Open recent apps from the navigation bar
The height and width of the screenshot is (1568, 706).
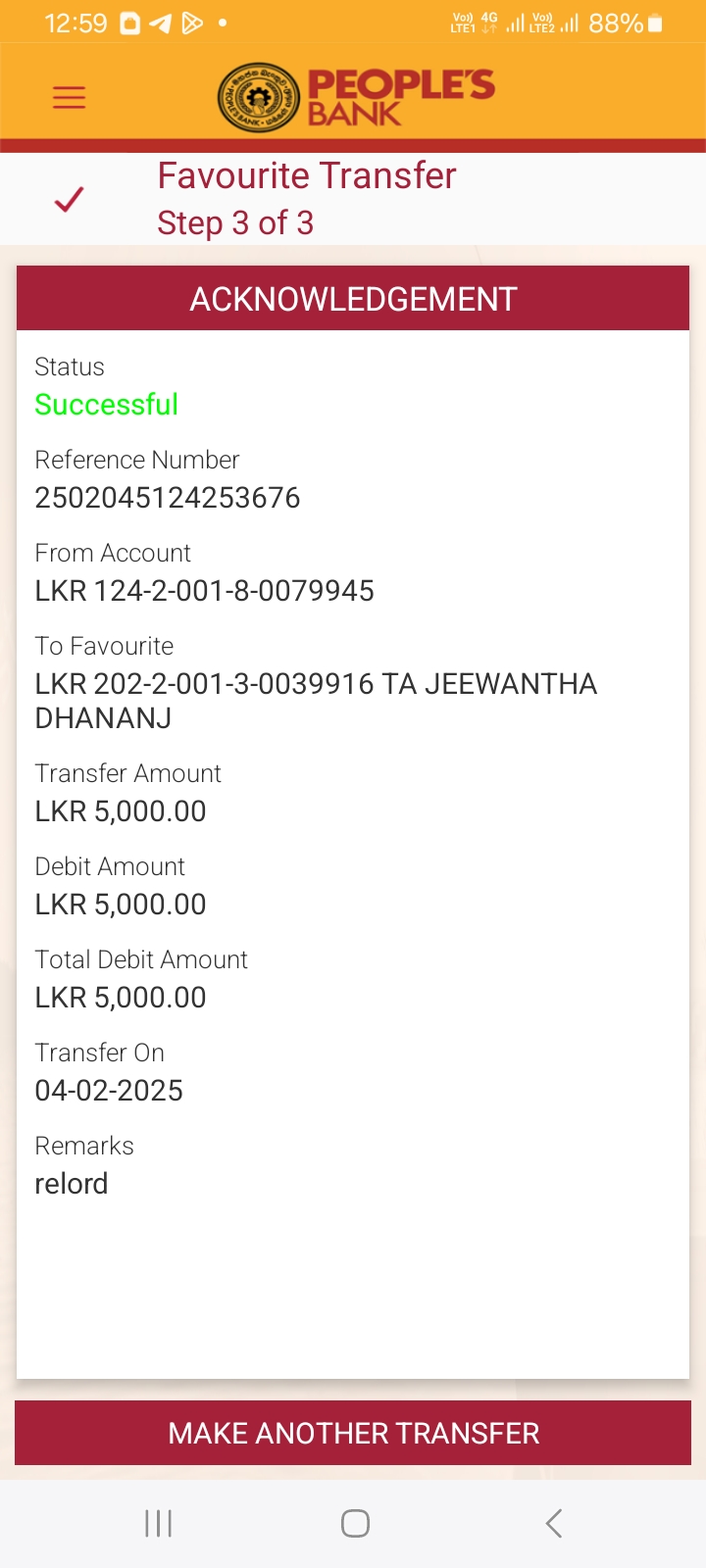click(158, 1523)
